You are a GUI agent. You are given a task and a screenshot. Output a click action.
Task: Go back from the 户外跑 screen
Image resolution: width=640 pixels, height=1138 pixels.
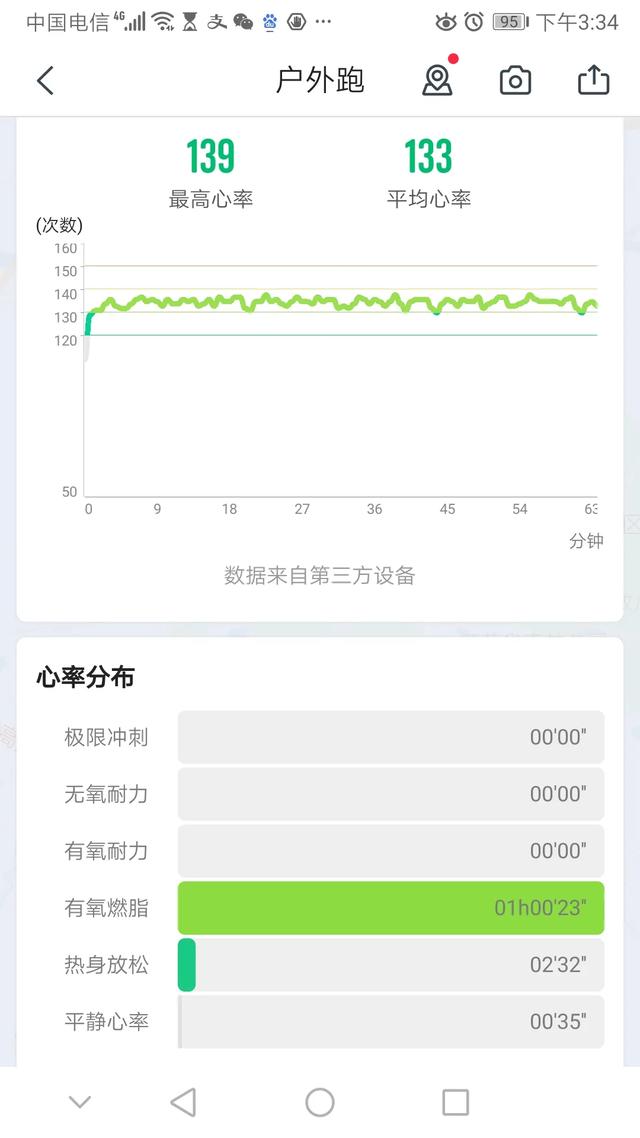45,81
